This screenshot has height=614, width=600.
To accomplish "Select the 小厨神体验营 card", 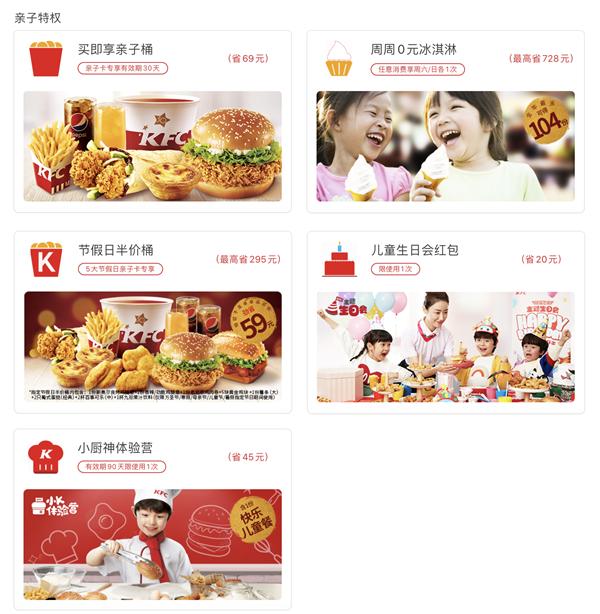I will point(152,520).
